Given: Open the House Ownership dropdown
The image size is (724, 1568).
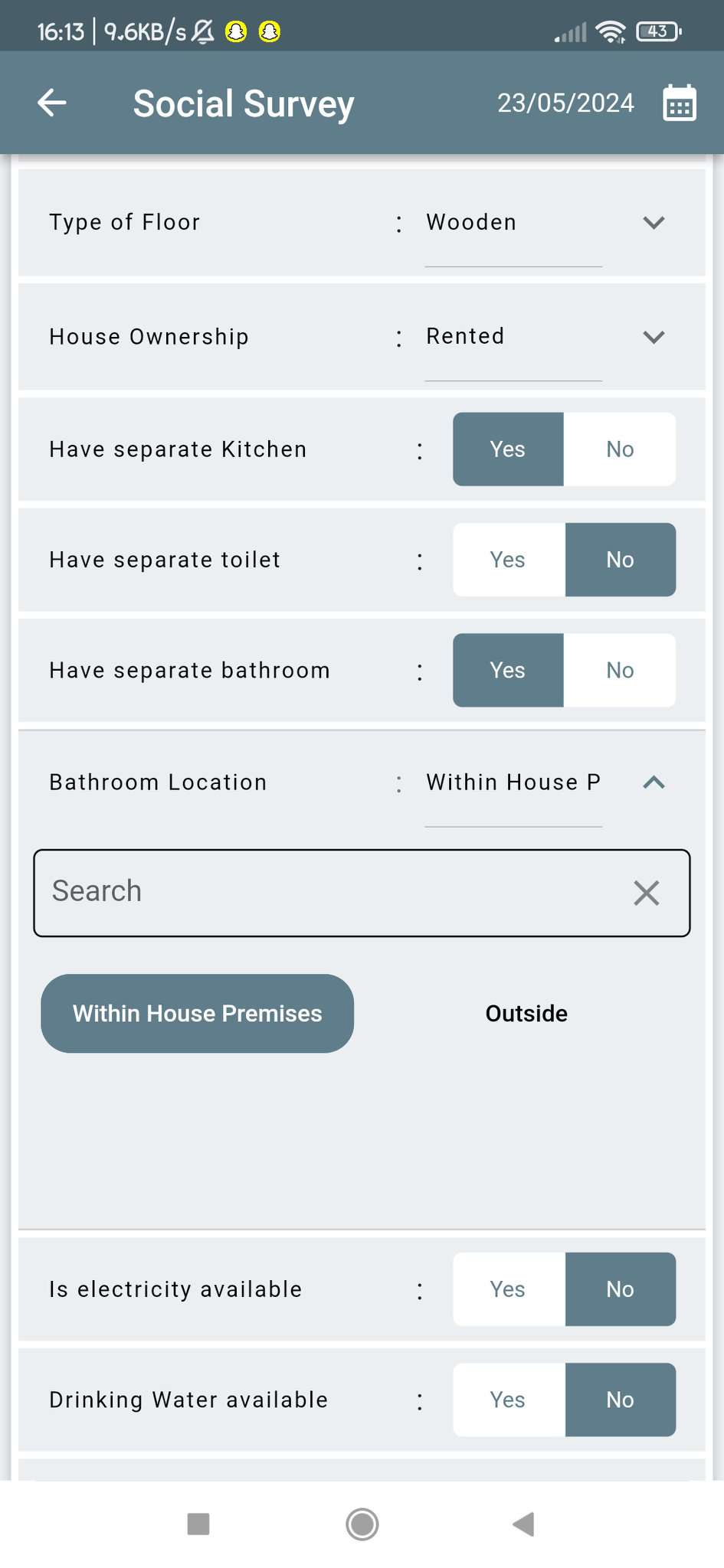Looking at the screenshot, I should pos(654,337).
